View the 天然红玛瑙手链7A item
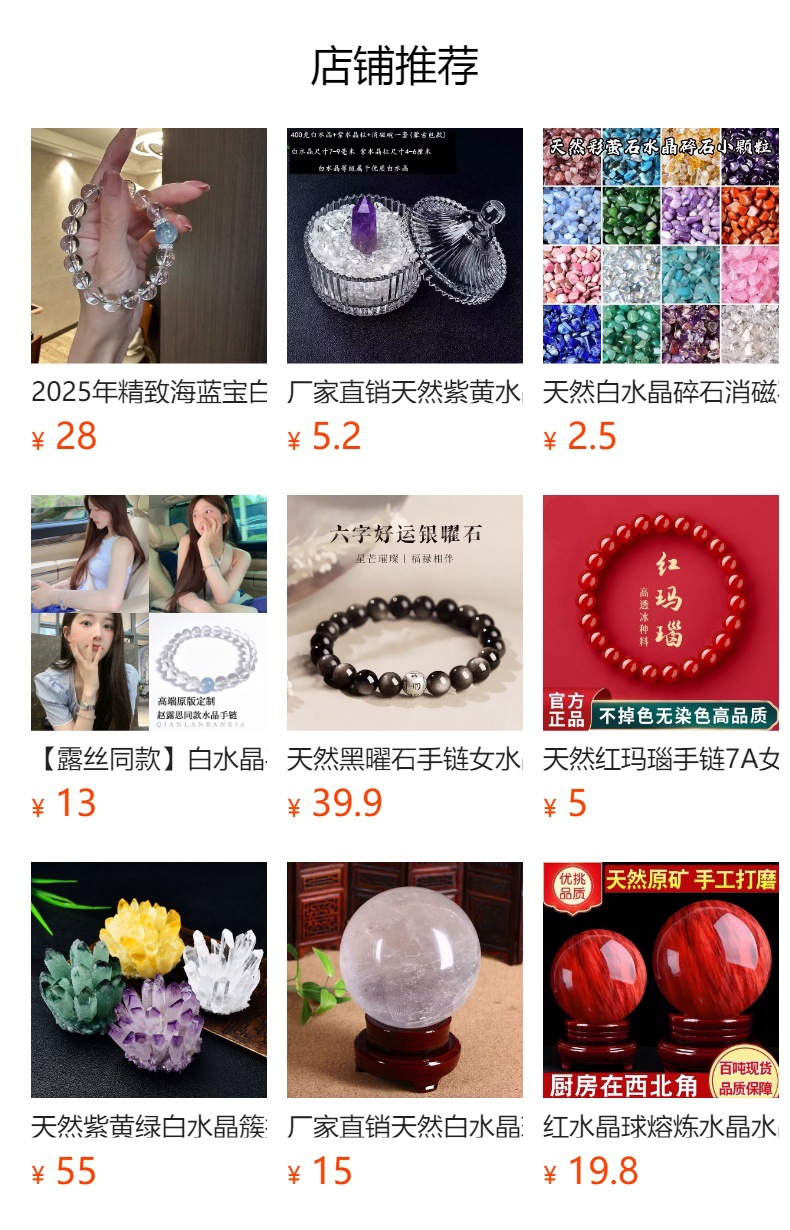The width and height of the screenshot is (790, 1230). tap(660, 613)
